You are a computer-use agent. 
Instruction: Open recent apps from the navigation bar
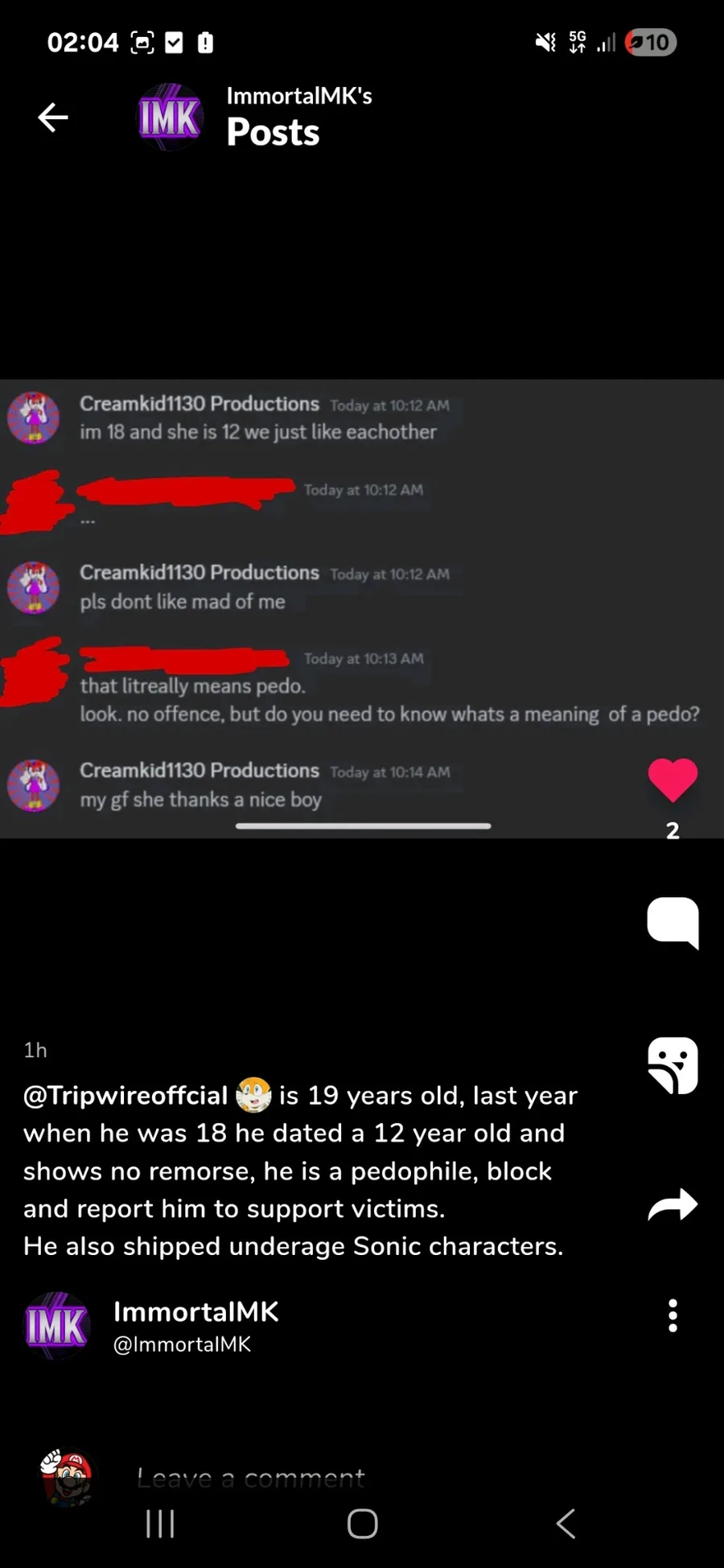(160, 1523)
